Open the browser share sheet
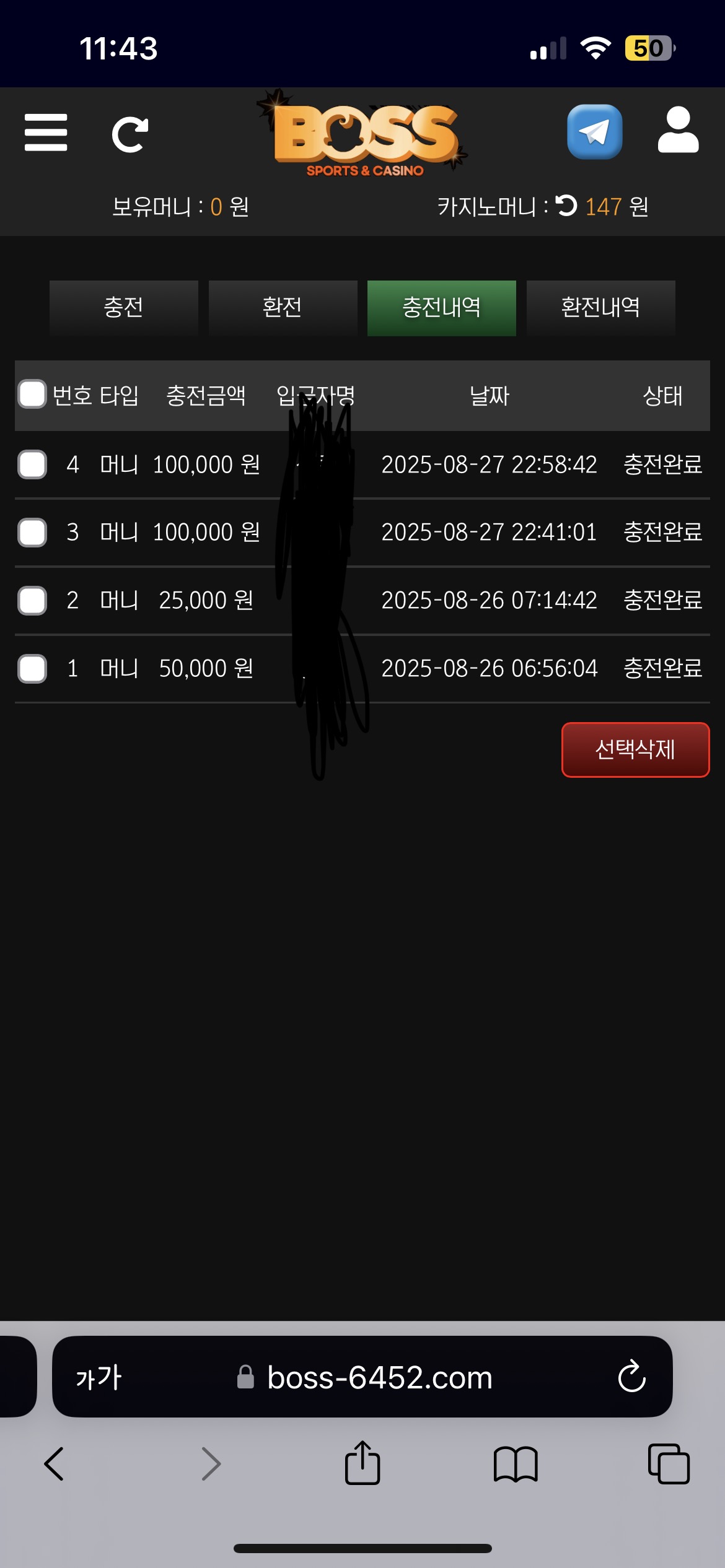Image resolution: width=725 pixels, height=1568 pixels. pyautogui.click(x=362, y=1463)
